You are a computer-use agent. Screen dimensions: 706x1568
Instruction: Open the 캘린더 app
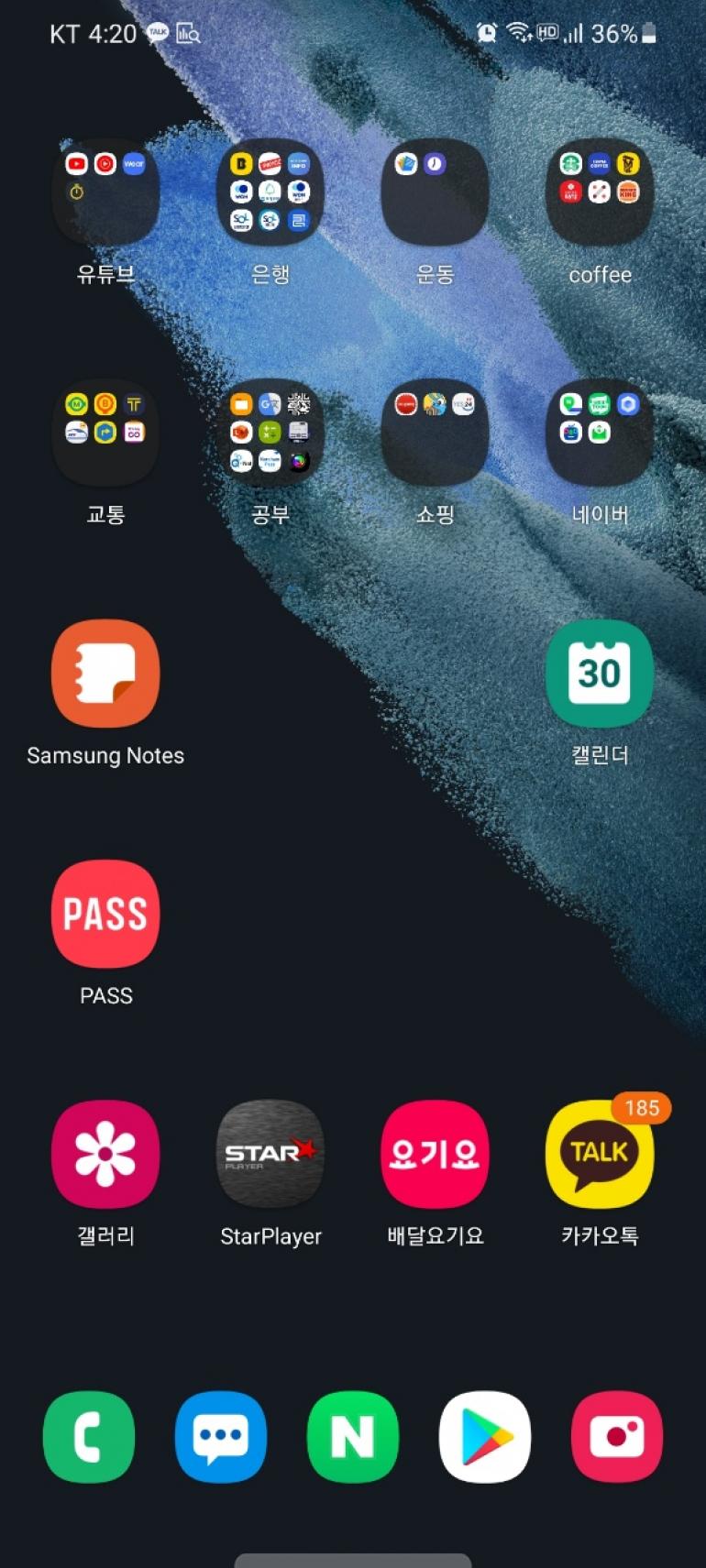(600, 674)
